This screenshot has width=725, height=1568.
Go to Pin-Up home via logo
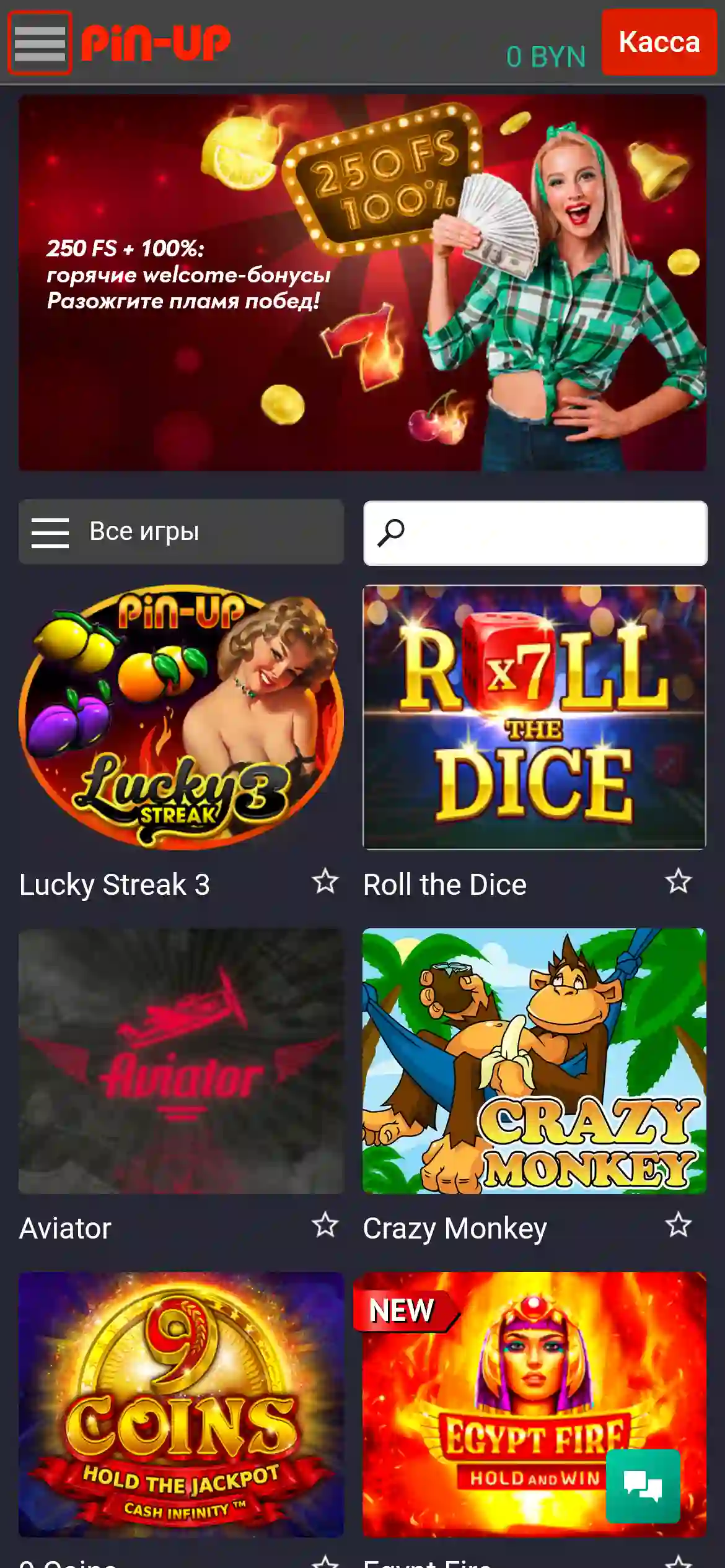[x=156, y=43]
